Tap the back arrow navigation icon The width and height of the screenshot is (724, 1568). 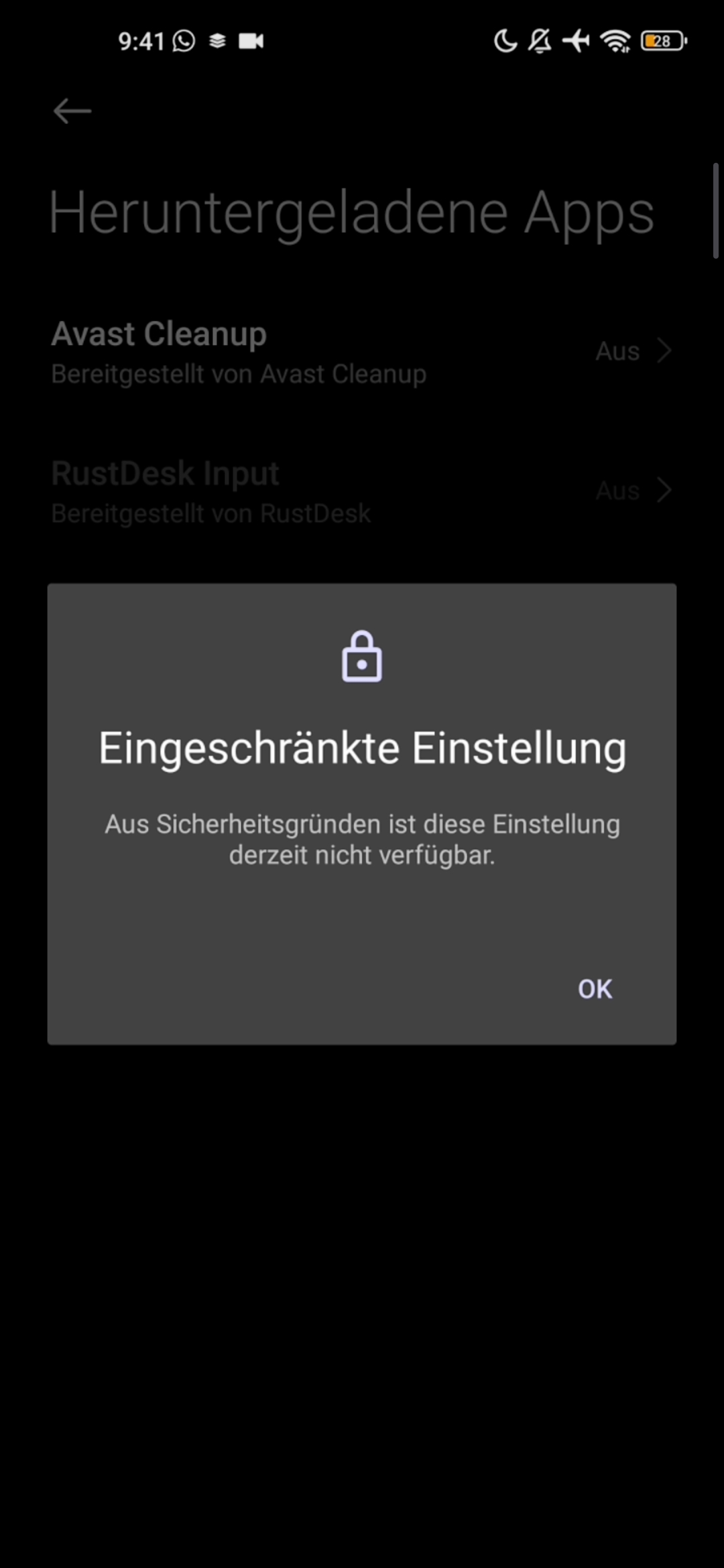(70, 111)
